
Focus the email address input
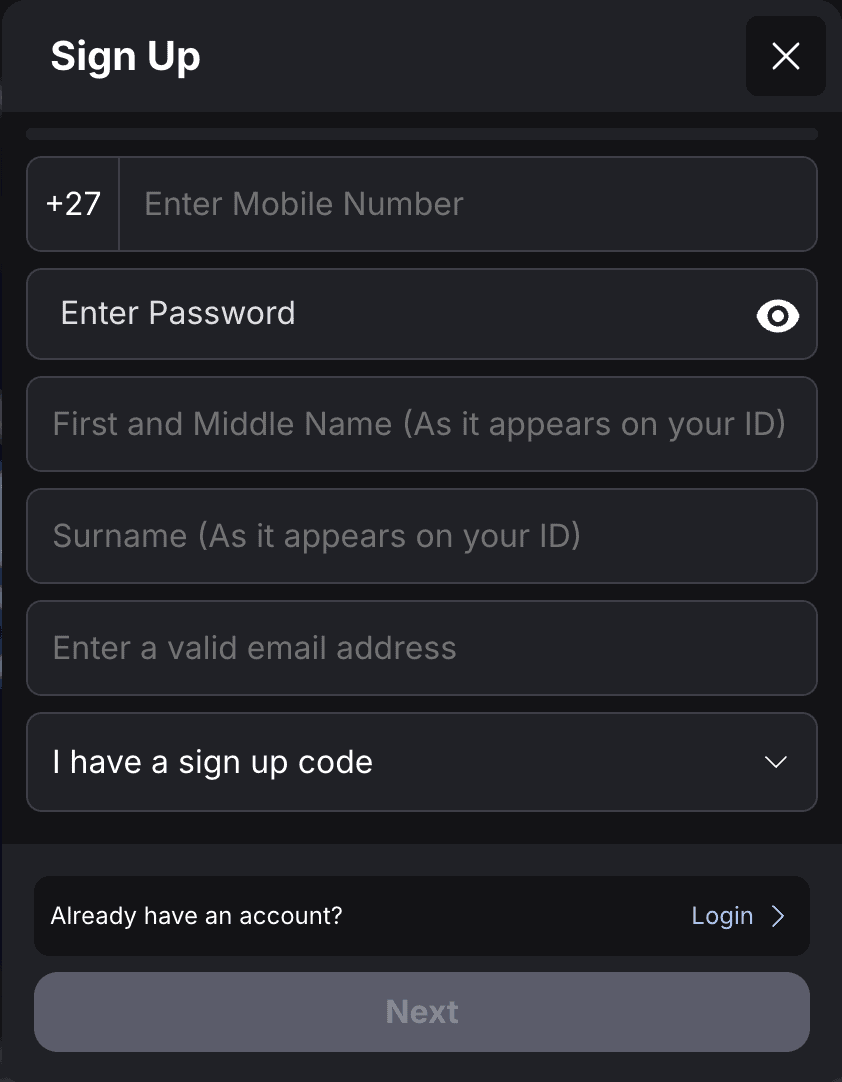point(421,648)
